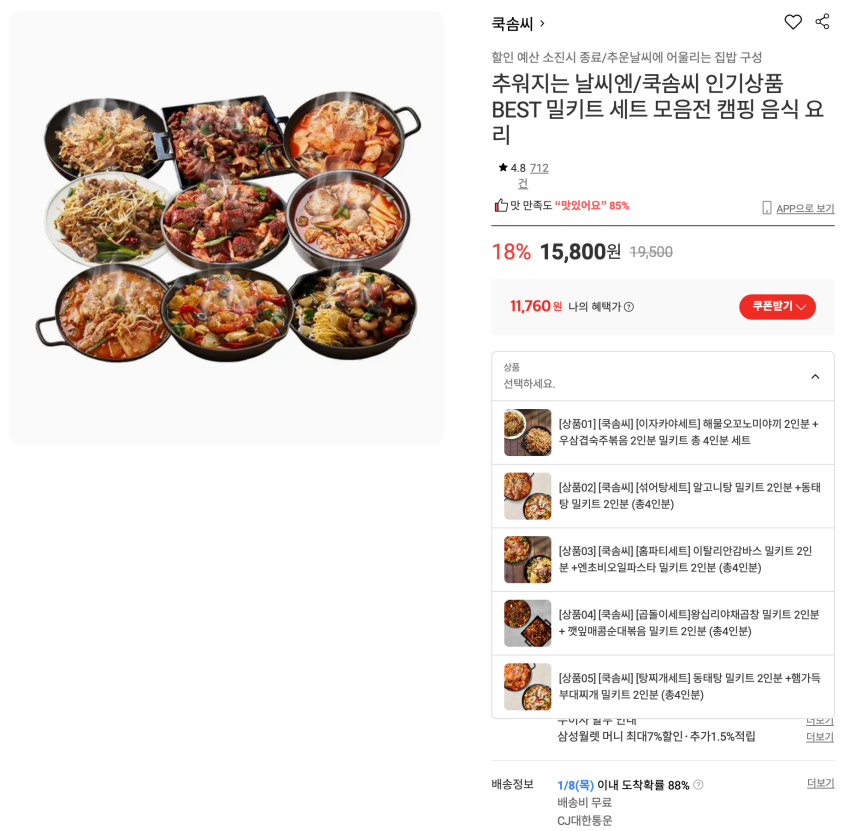
Task: Open the 712건 reviews link
Action: [x=538, y=168]
